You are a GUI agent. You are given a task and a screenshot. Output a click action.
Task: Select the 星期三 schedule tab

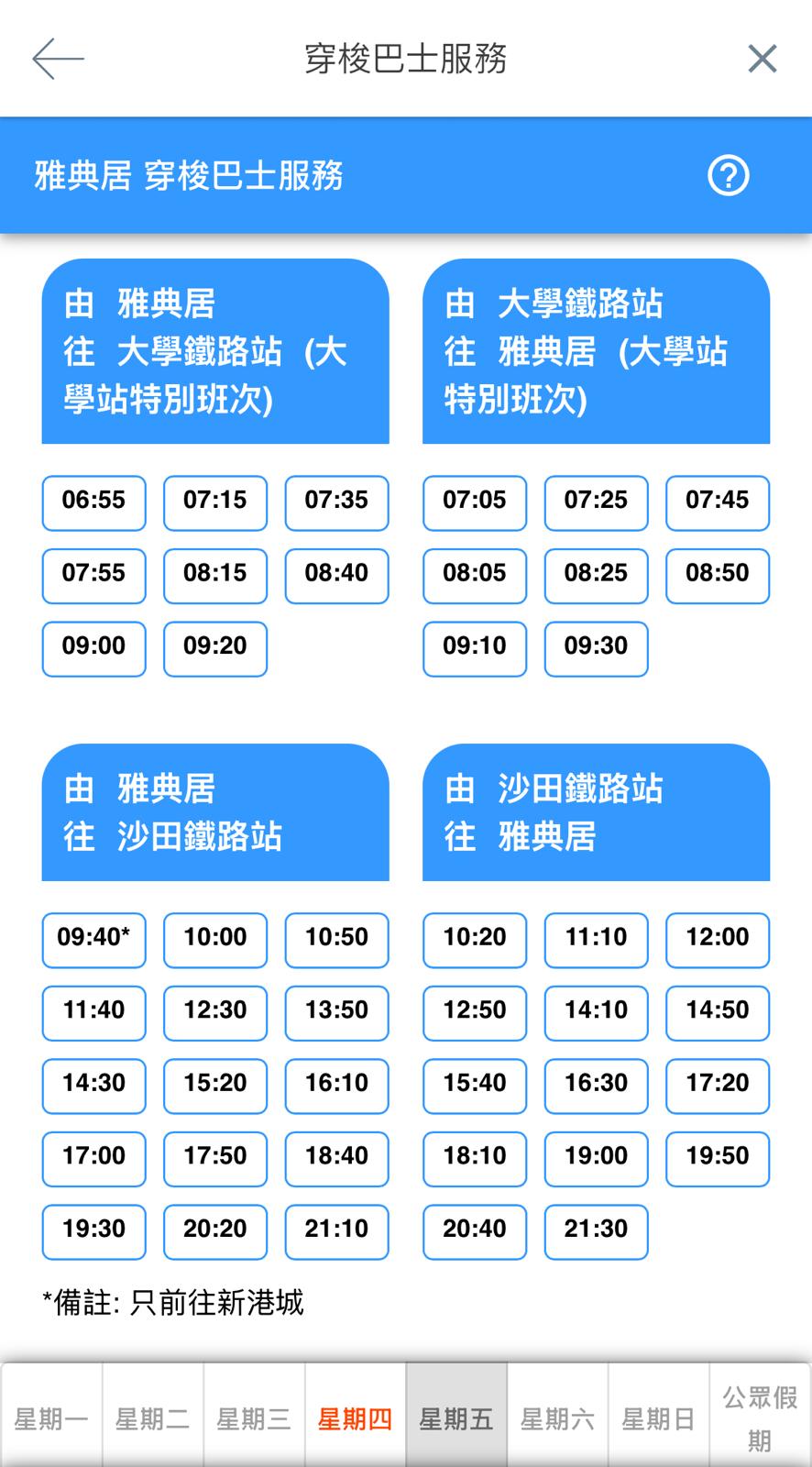point(254,1418)
